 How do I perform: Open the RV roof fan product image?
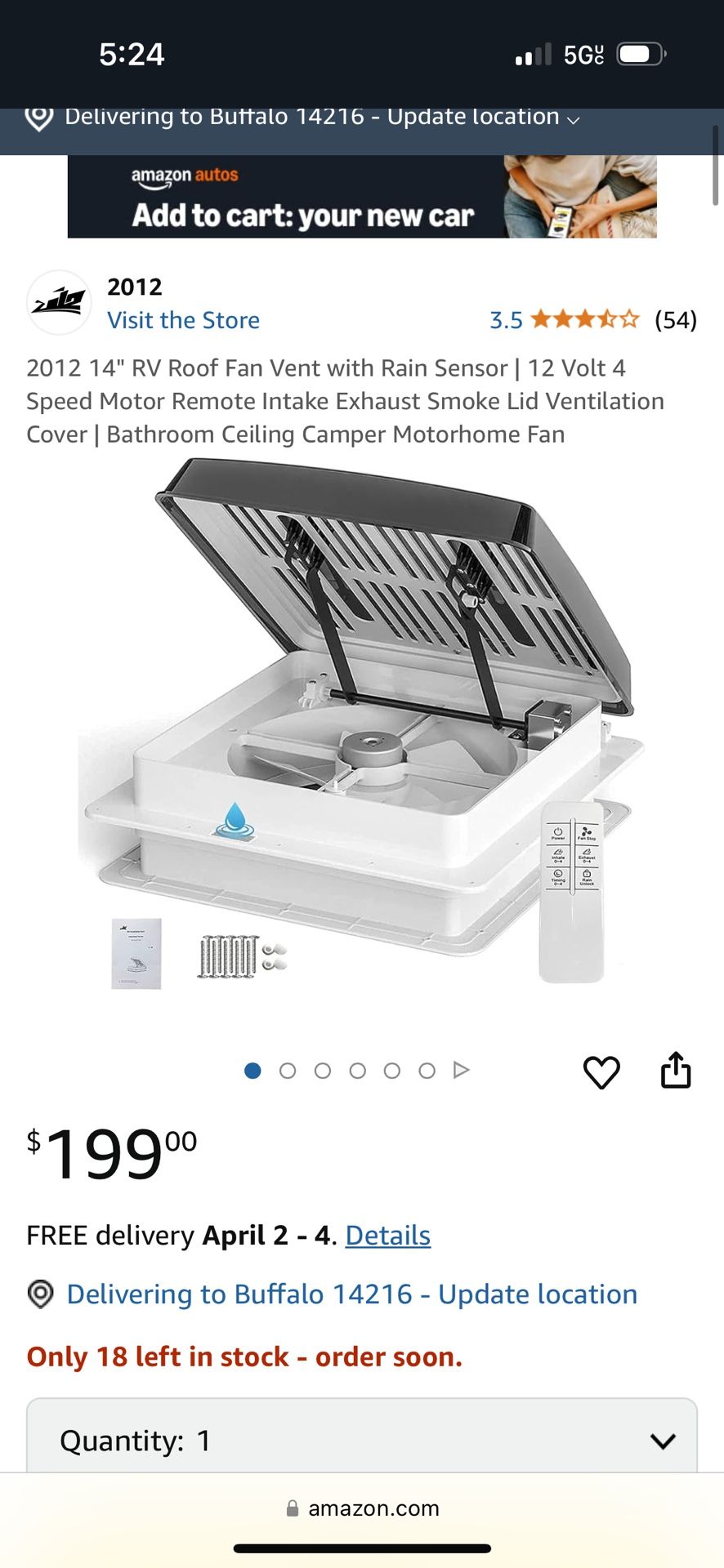point(361,727)
